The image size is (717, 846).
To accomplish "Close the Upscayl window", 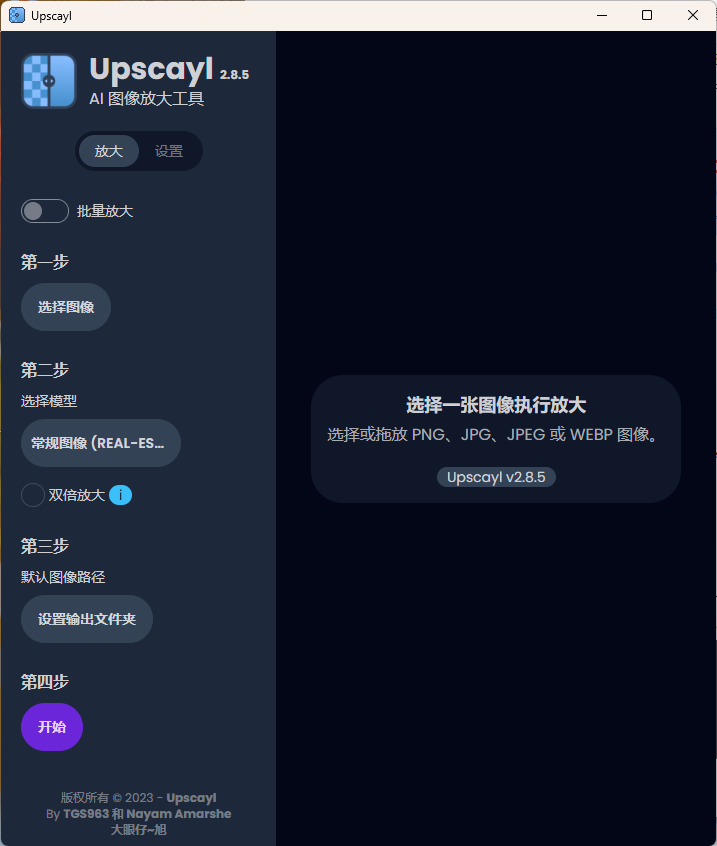I will [692, 15].
